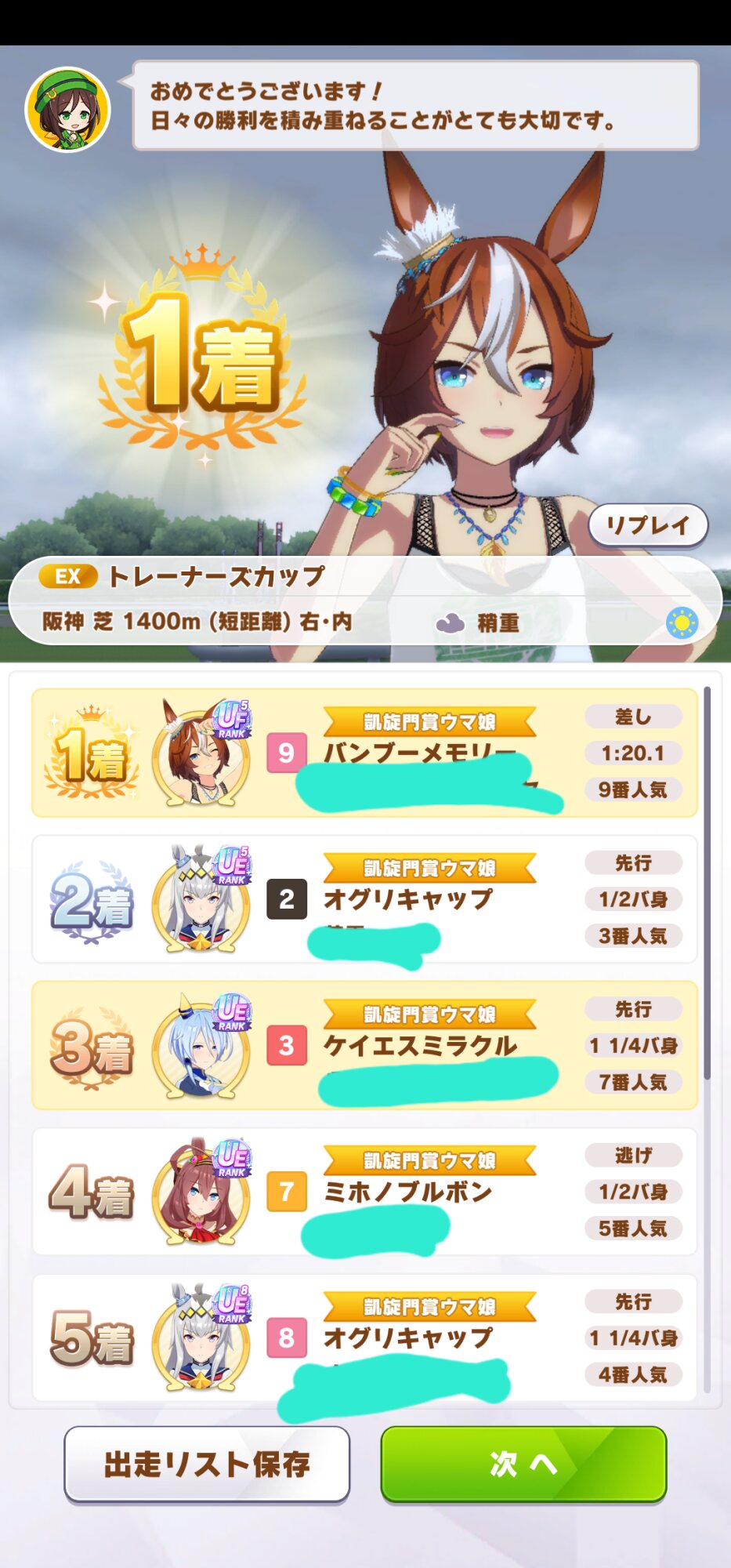Continue with the green 次へ button
The height and width of the screenshot is (1568, 731).
pos(523,1464)
